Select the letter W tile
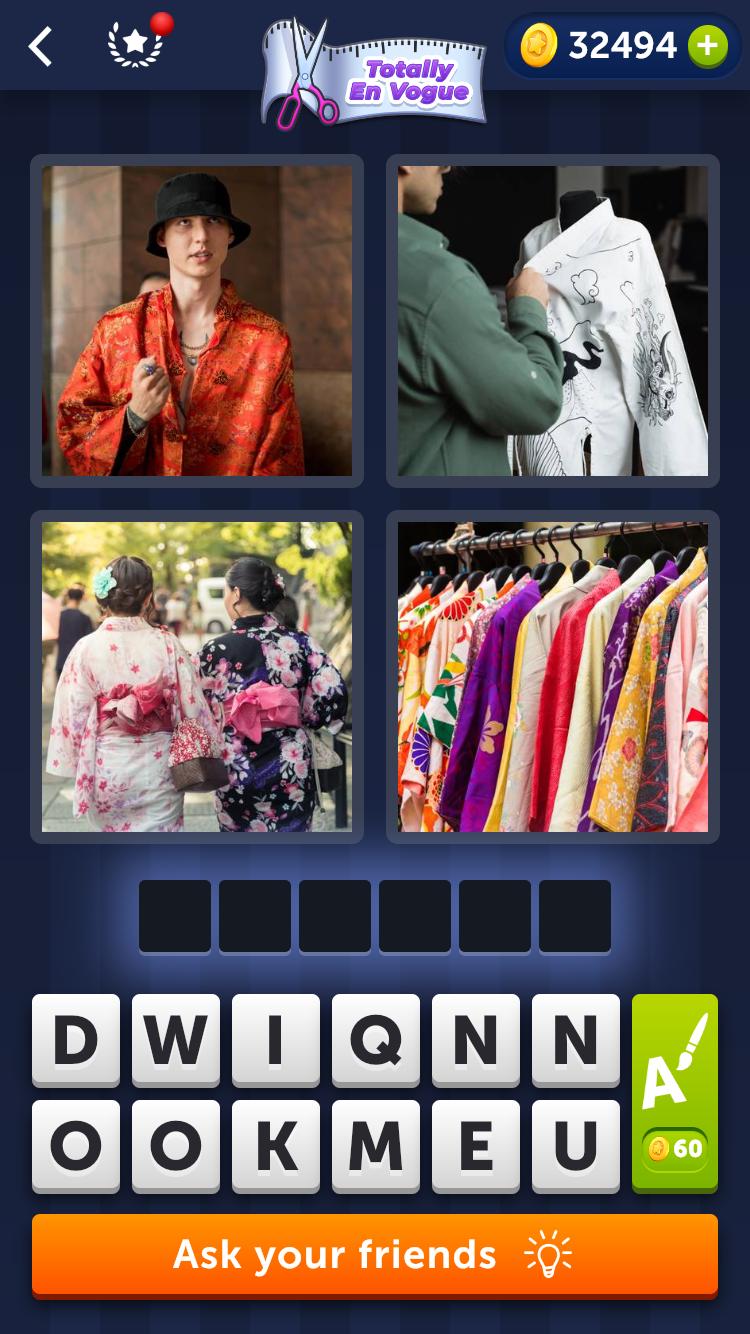 tap(175, 1040)
